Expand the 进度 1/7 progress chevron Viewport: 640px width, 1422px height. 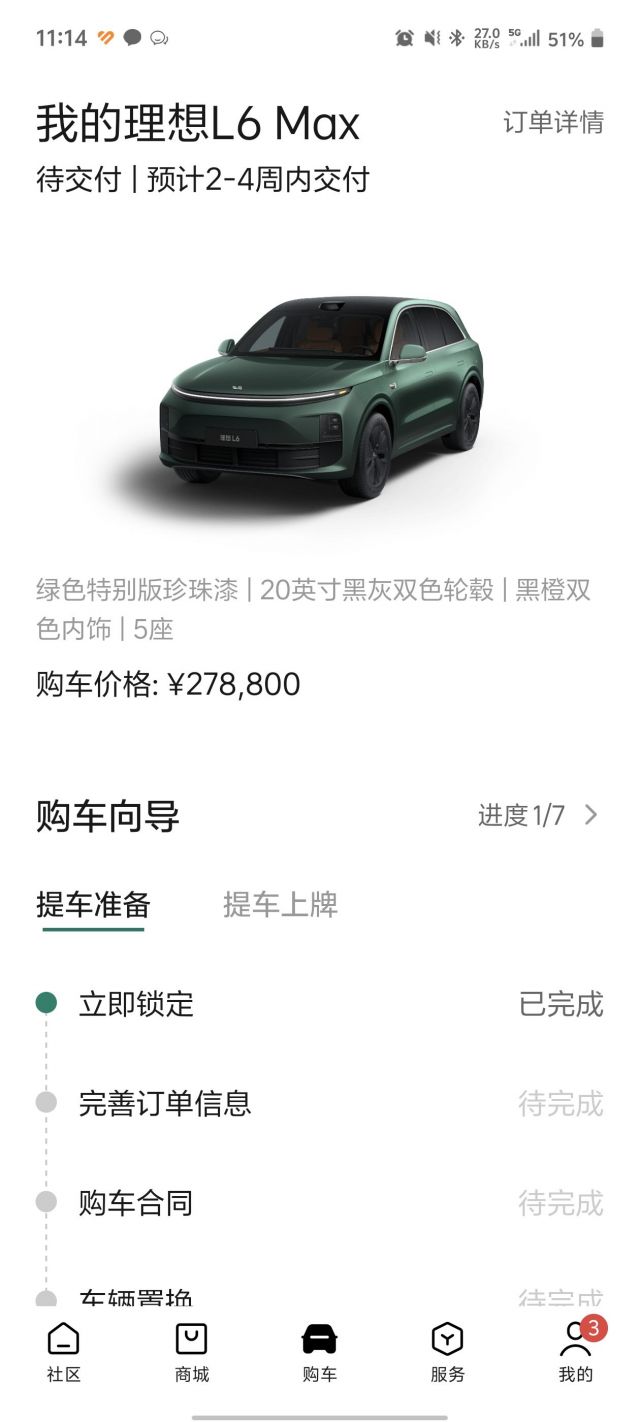(591, 815)
